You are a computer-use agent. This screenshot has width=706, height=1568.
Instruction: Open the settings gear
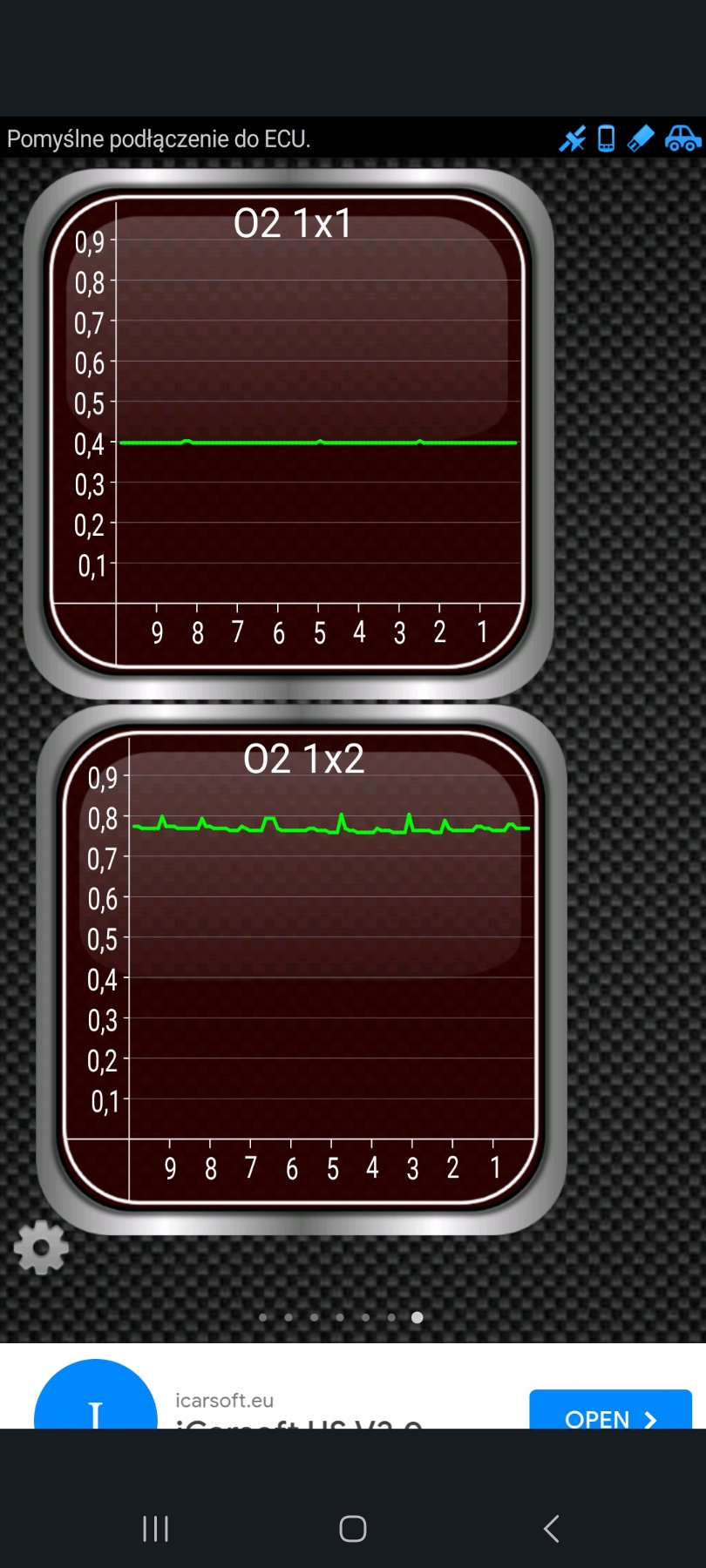(41, 1247)
